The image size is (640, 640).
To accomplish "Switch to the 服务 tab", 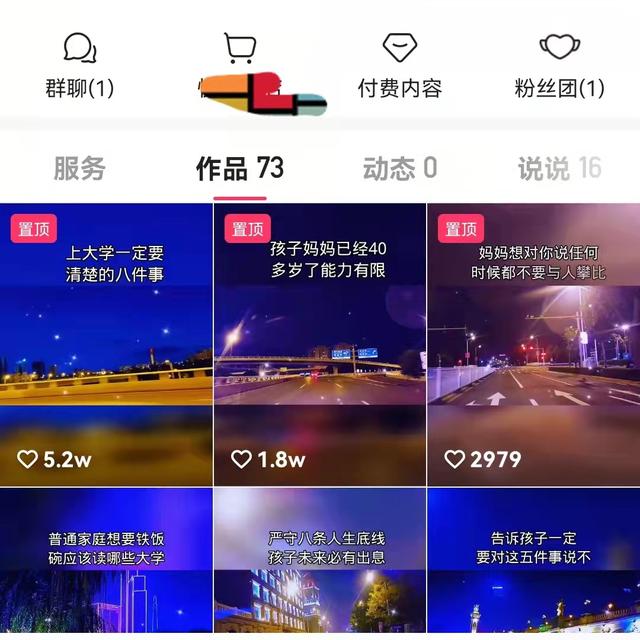I will click(x=80, y=168).
